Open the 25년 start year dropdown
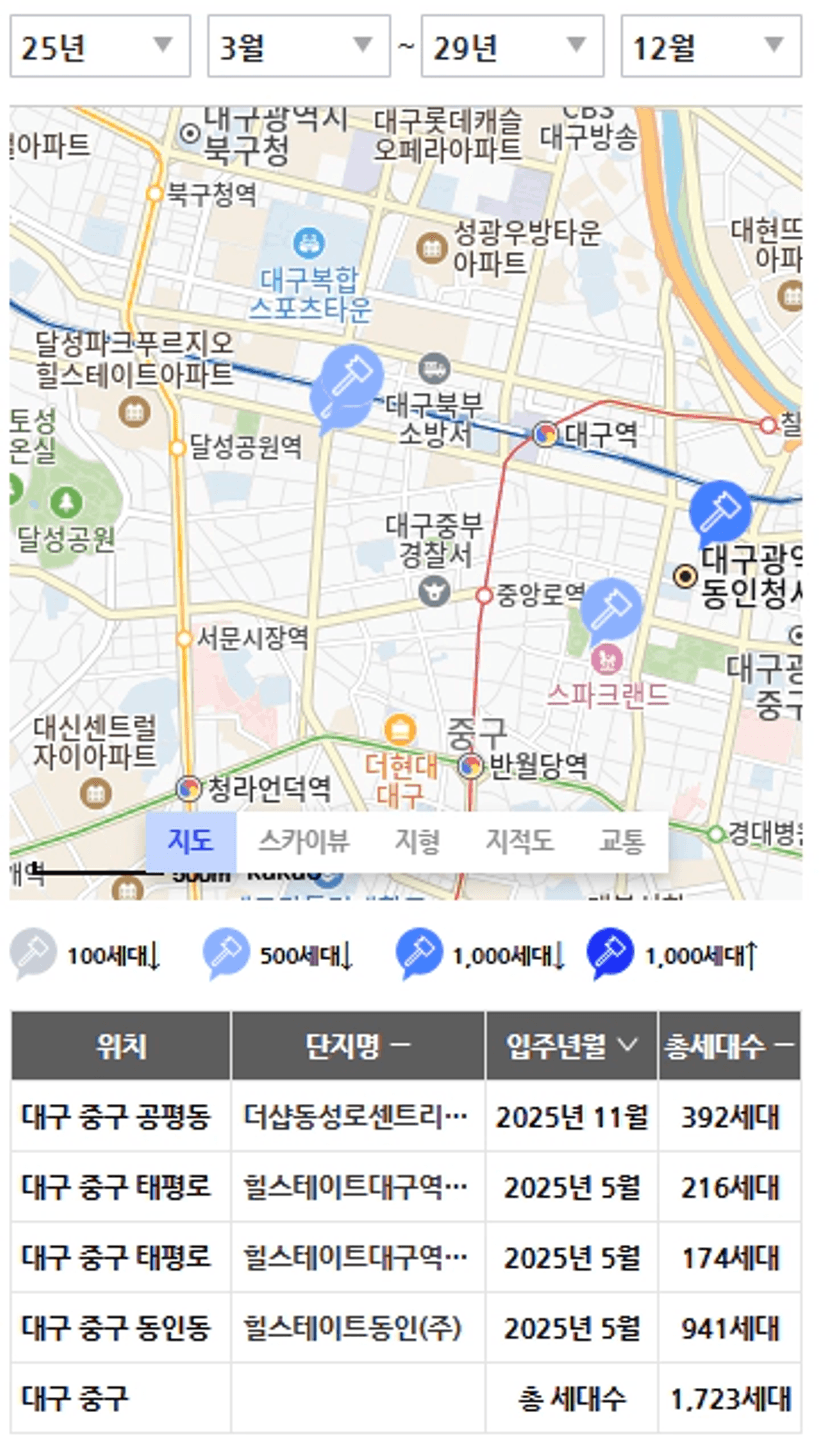Screen dimensions: 827x1443 [x=100, y=46]
